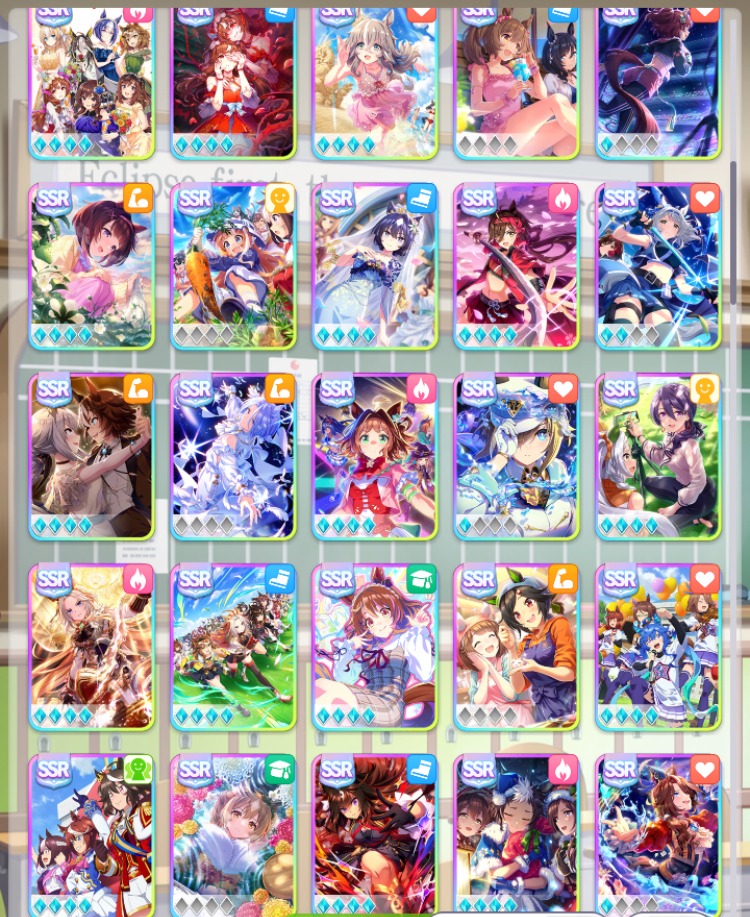Select the group with balloons SSR card
Image resolution: width=750 pixels, height=917 pixels.
pos(658,647)
